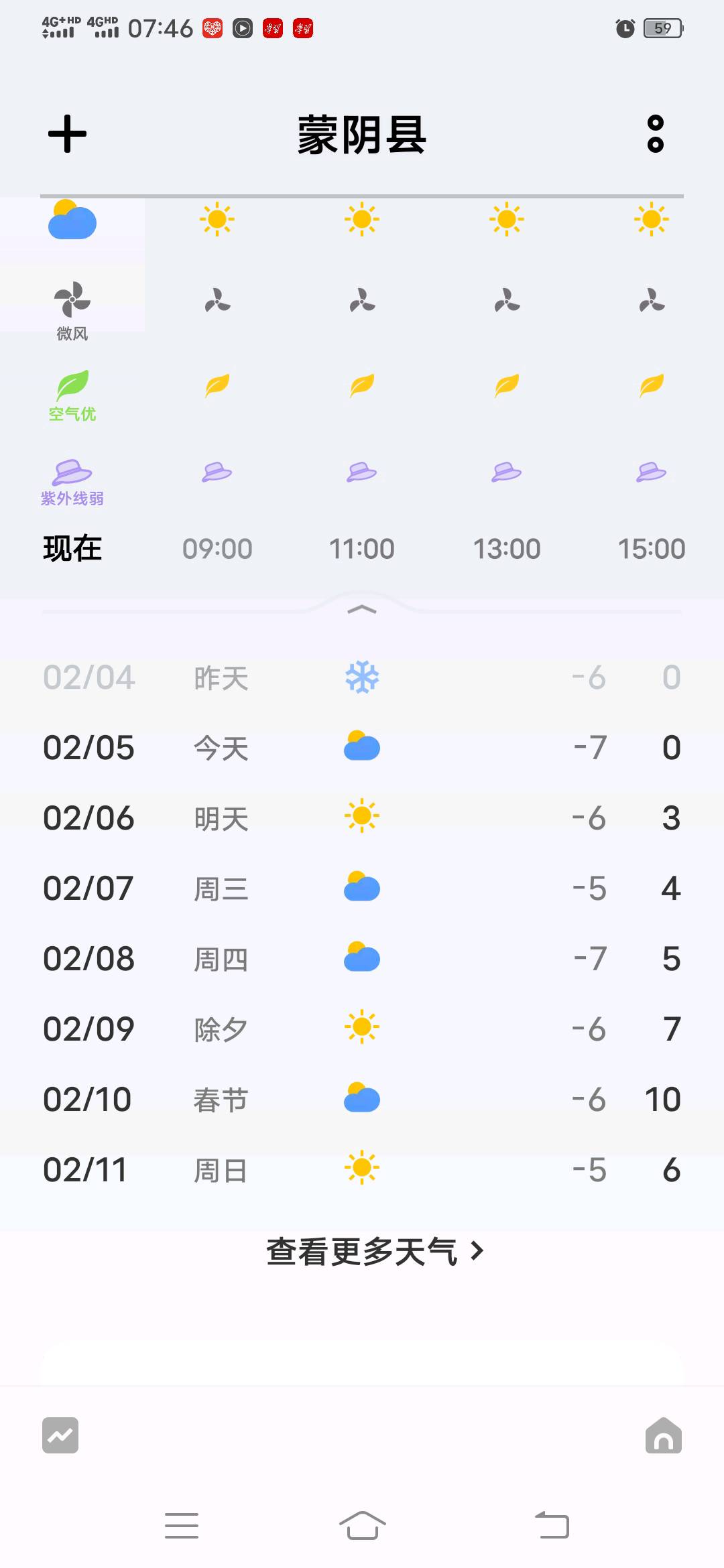
Task: Tap the 微风 wind fan icon
Action: point(72,300)
